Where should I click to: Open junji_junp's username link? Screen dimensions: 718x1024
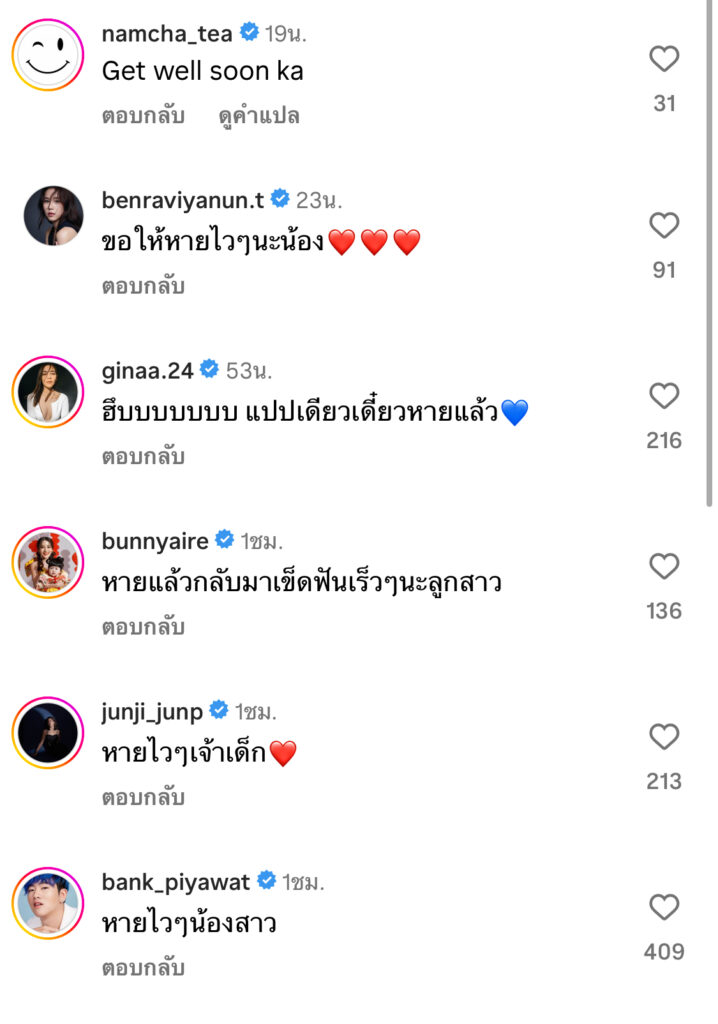coord(152,711)
